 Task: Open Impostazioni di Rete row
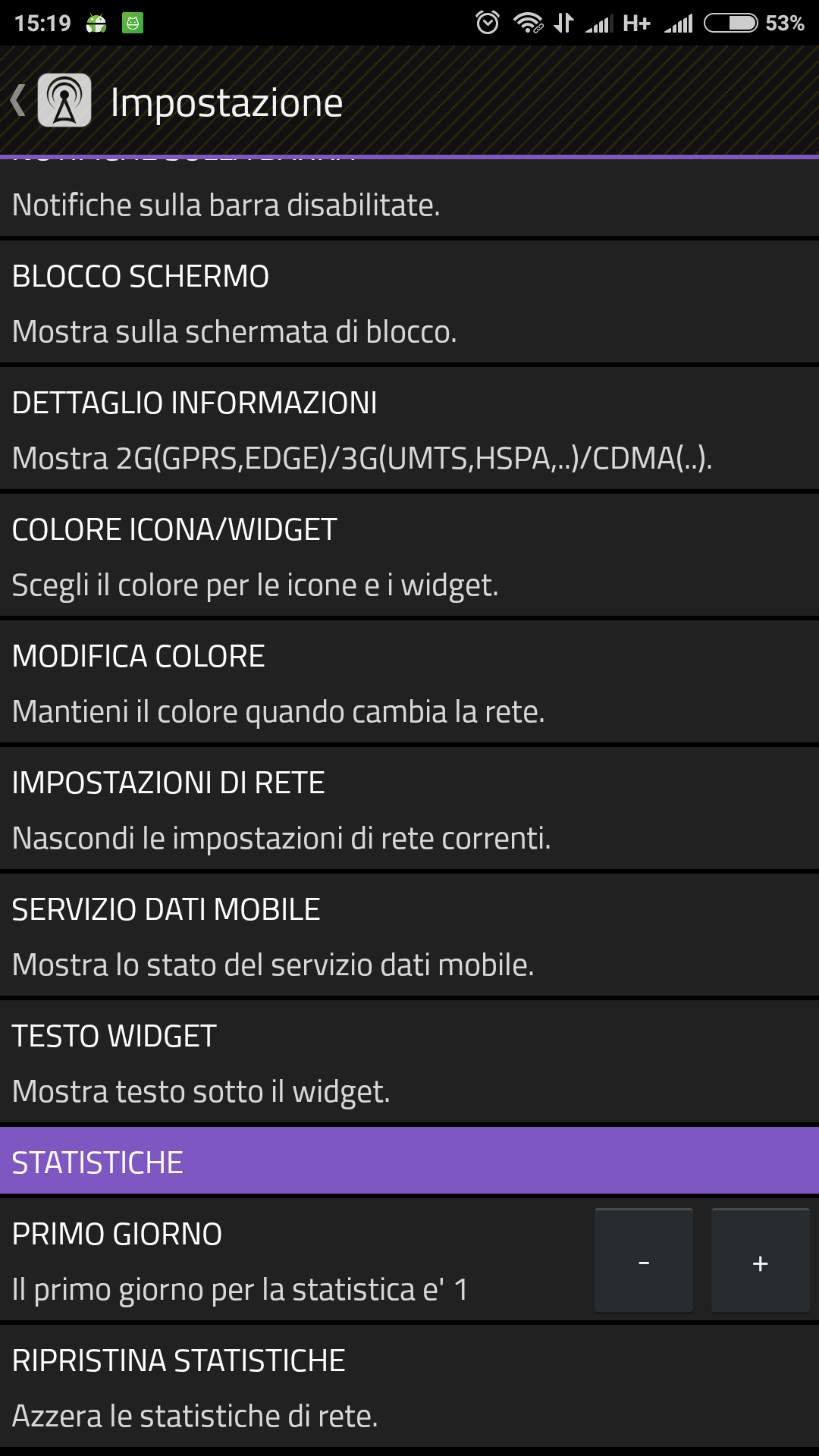coord(409,808)
